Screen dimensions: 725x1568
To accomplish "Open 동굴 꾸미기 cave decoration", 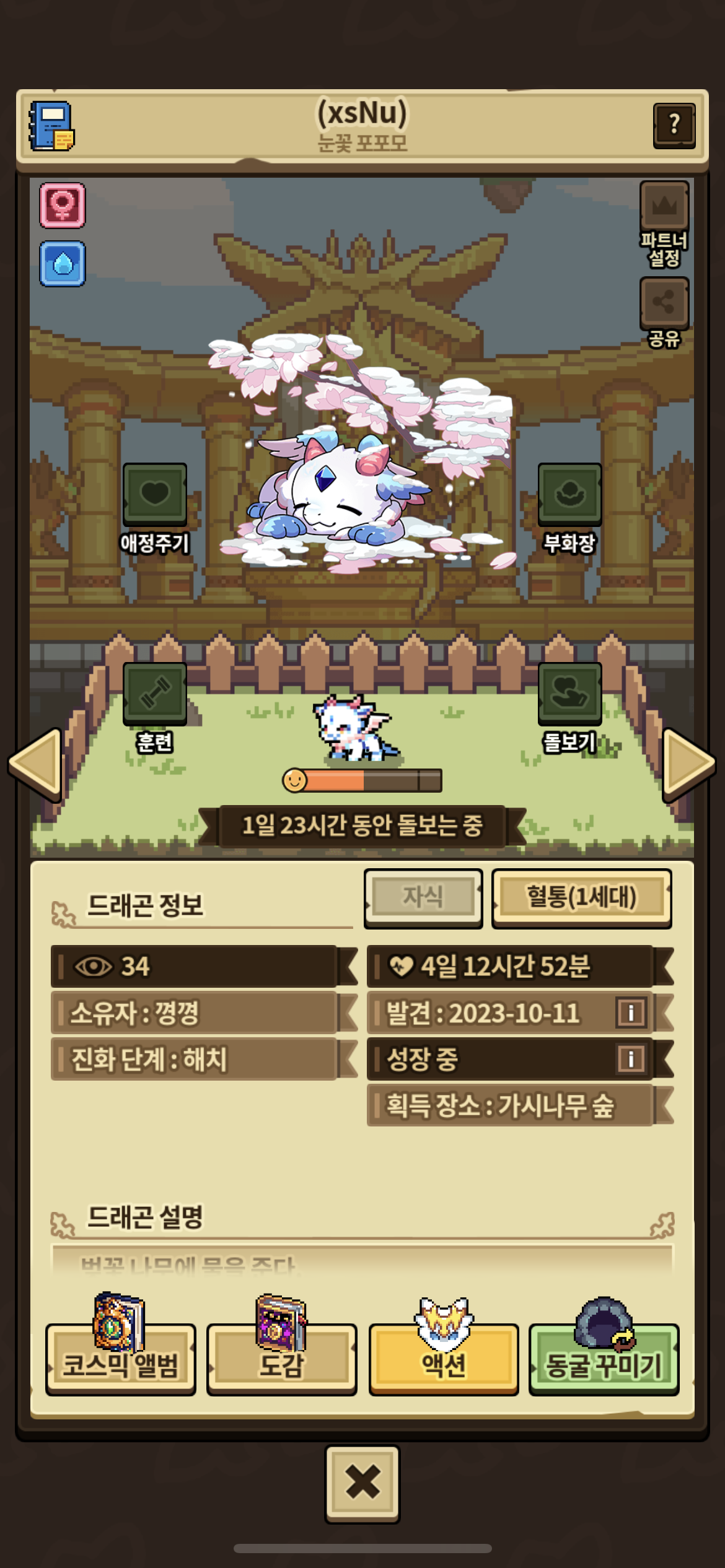I will pyautogui.click(x=604, y=1359).
